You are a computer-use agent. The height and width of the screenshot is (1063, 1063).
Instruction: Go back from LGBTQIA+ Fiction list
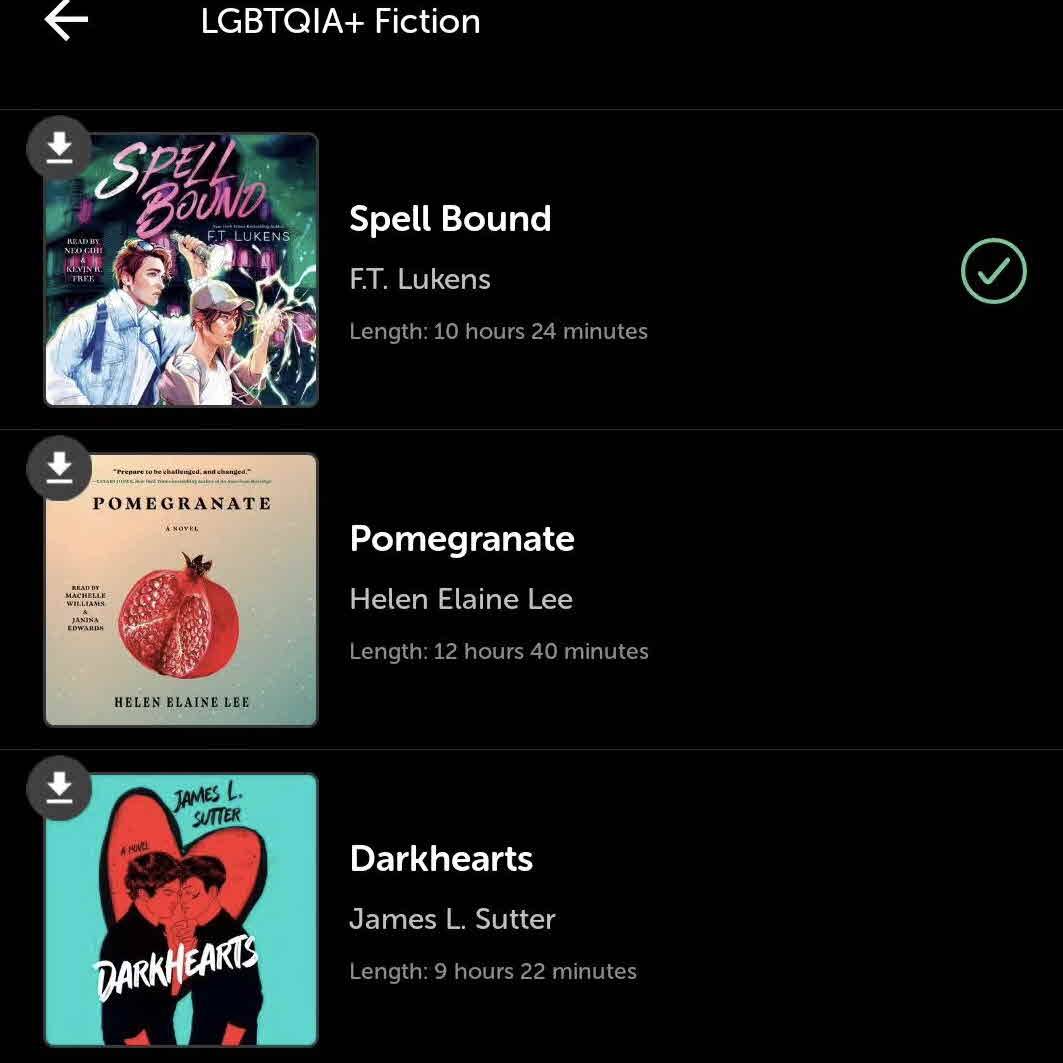tap(66, 21)
